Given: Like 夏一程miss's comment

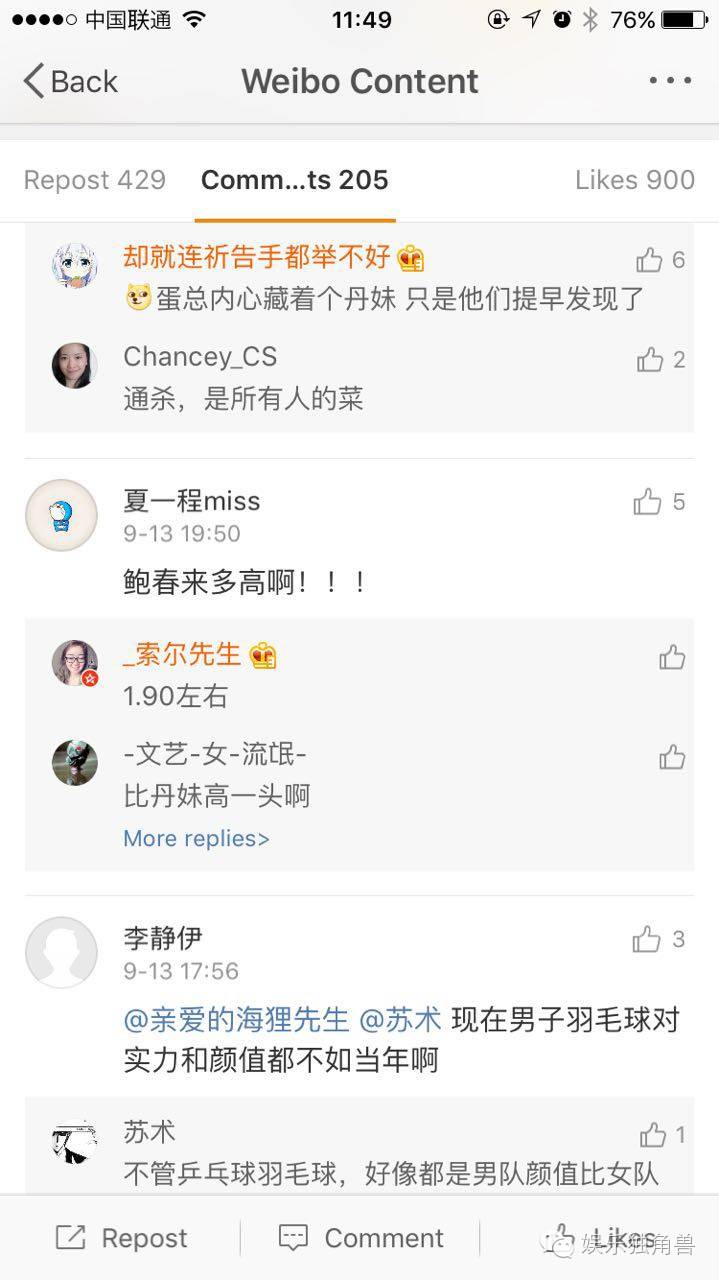Looking at the screenshot, I should [x=648, y=502].
